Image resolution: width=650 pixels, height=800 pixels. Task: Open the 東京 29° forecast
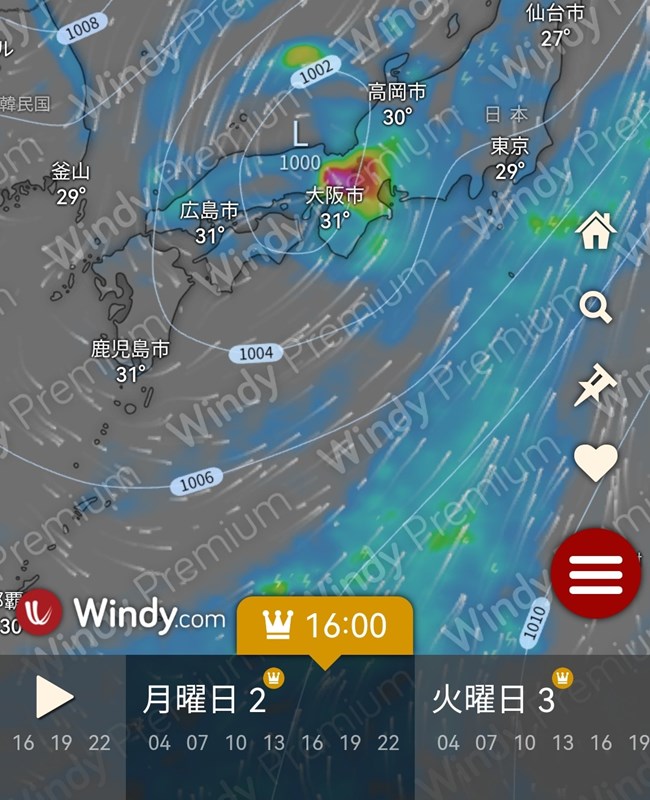coord(510,158)
